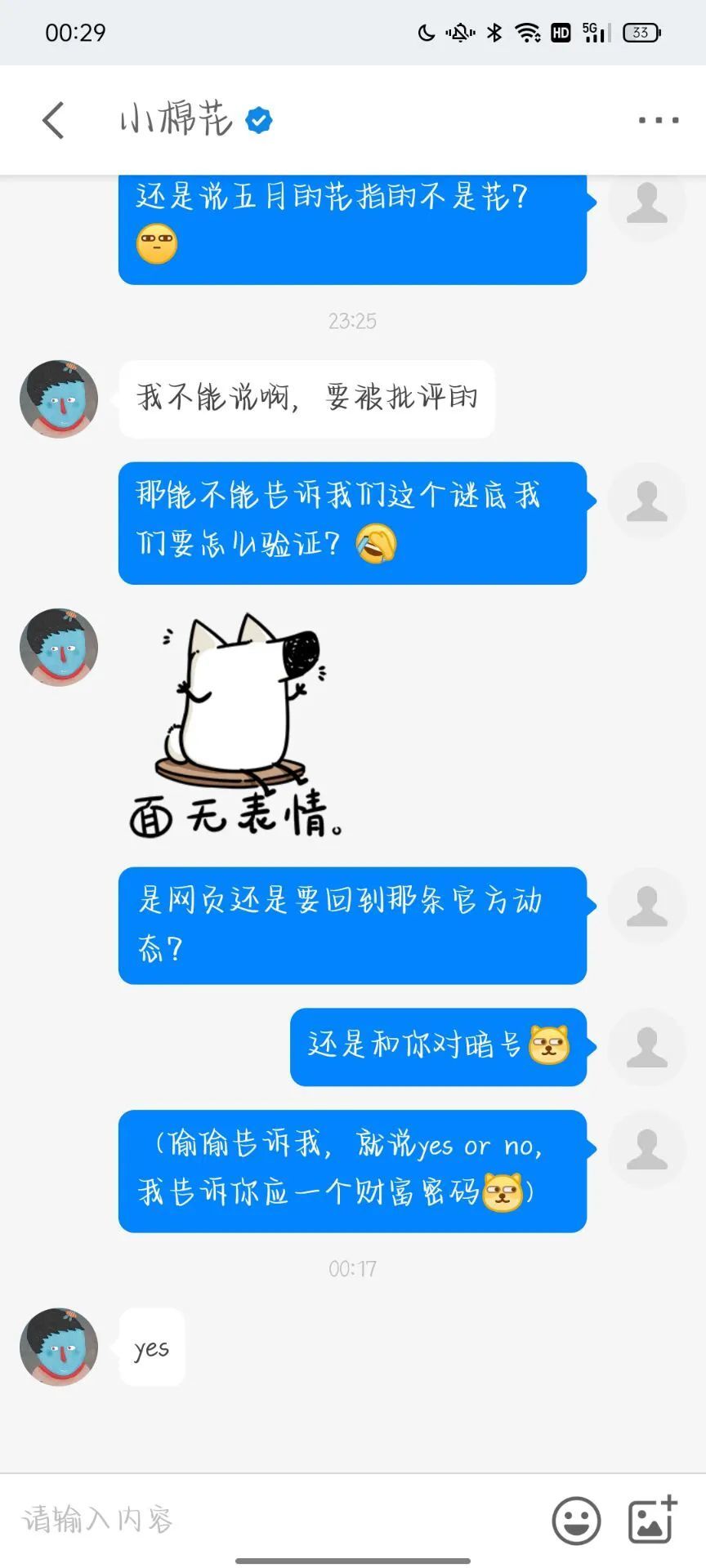Open the three-dot more options menu
This screenshot has height=1568, width=706.
pyautogui.click(x=658, y=121)
